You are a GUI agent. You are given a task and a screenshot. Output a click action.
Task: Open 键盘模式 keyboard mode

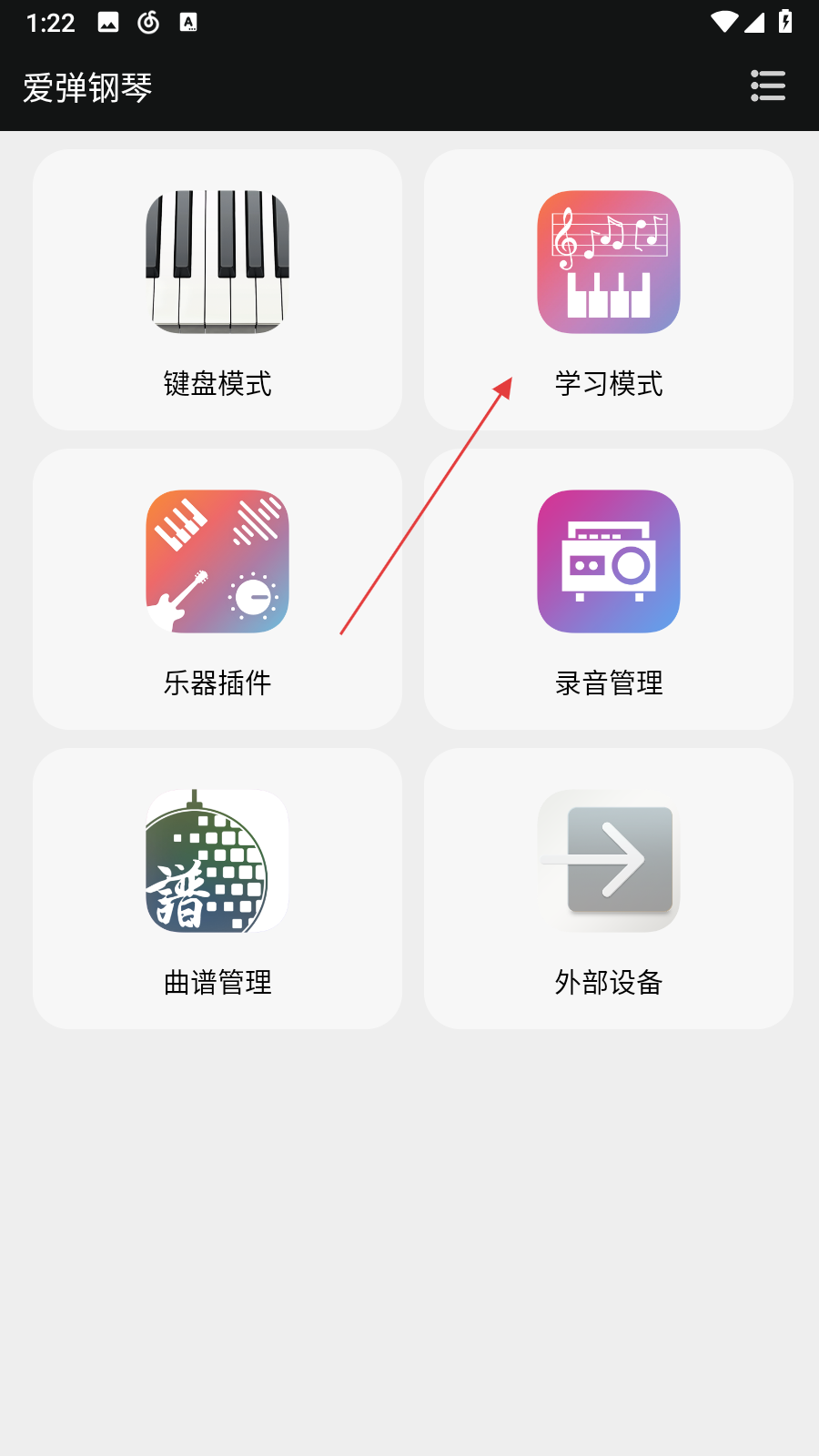217,289
